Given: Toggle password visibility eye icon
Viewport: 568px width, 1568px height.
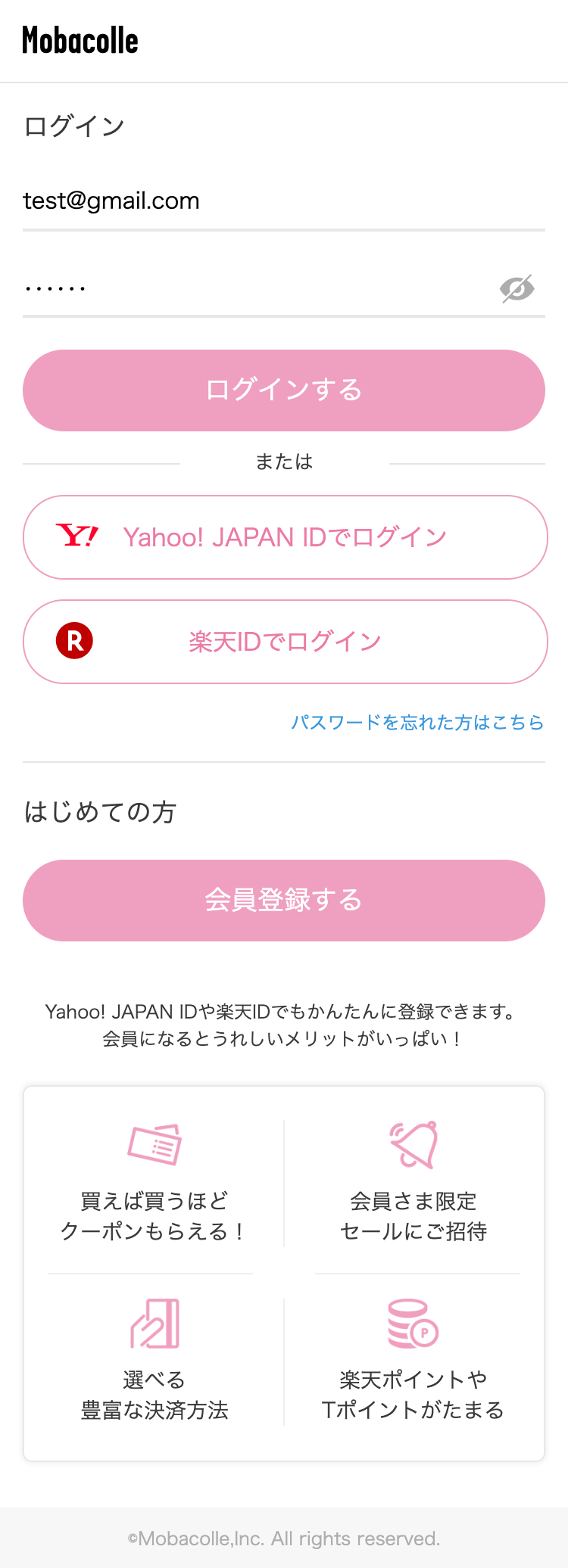Looking at the screenshot, I should click(x=517, y=288).
